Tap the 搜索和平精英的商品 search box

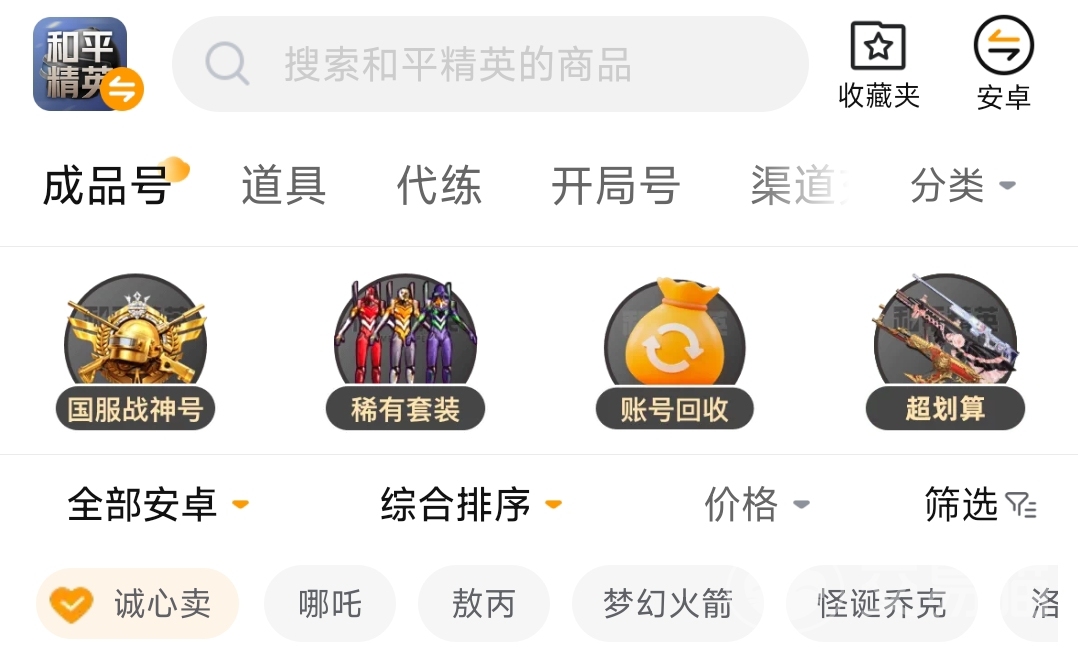click(490, 65)
